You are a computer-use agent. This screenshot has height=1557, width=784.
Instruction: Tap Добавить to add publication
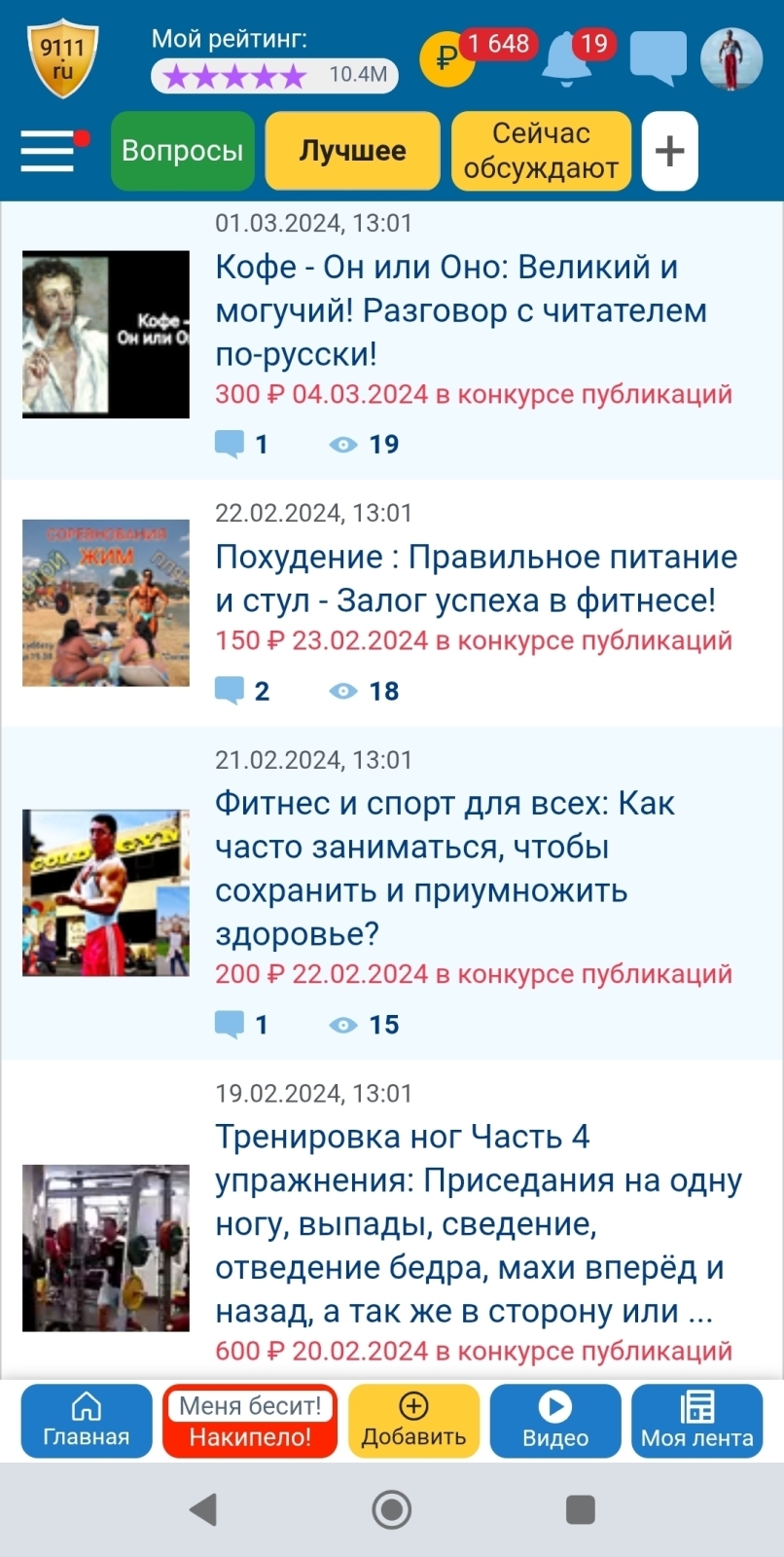point(413,1421)
